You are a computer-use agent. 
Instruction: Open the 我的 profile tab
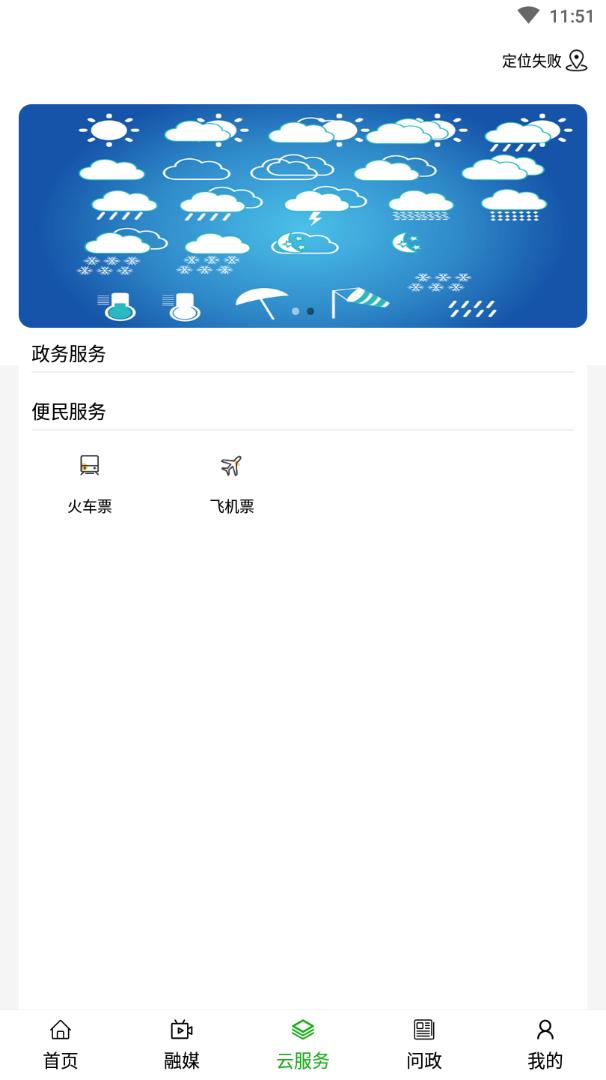[545, 1044]
